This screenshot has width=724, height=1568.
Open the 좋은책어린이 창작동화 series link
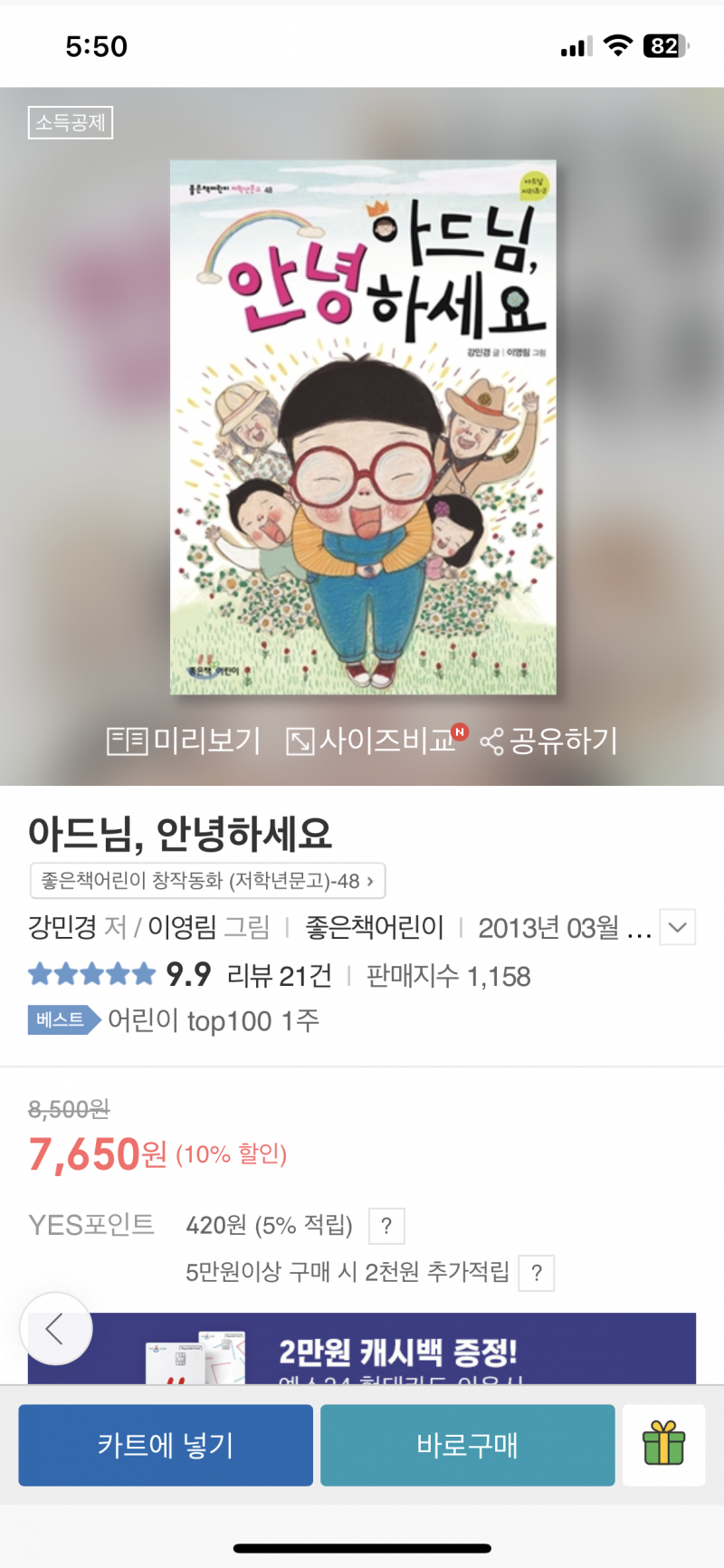tap(207, 880)
